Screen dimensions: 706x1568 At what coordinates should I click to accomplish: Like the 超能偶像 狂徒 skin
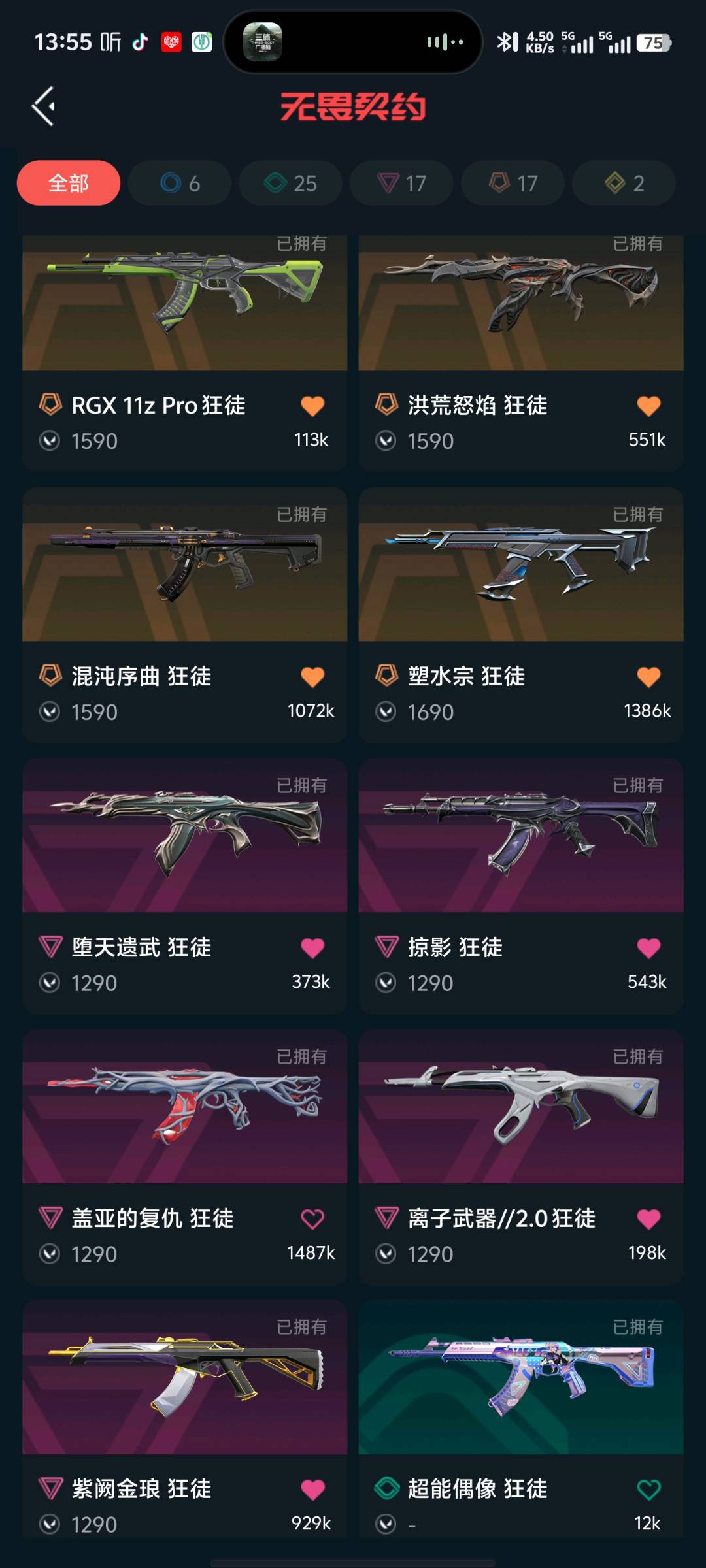coord(648,1490)
